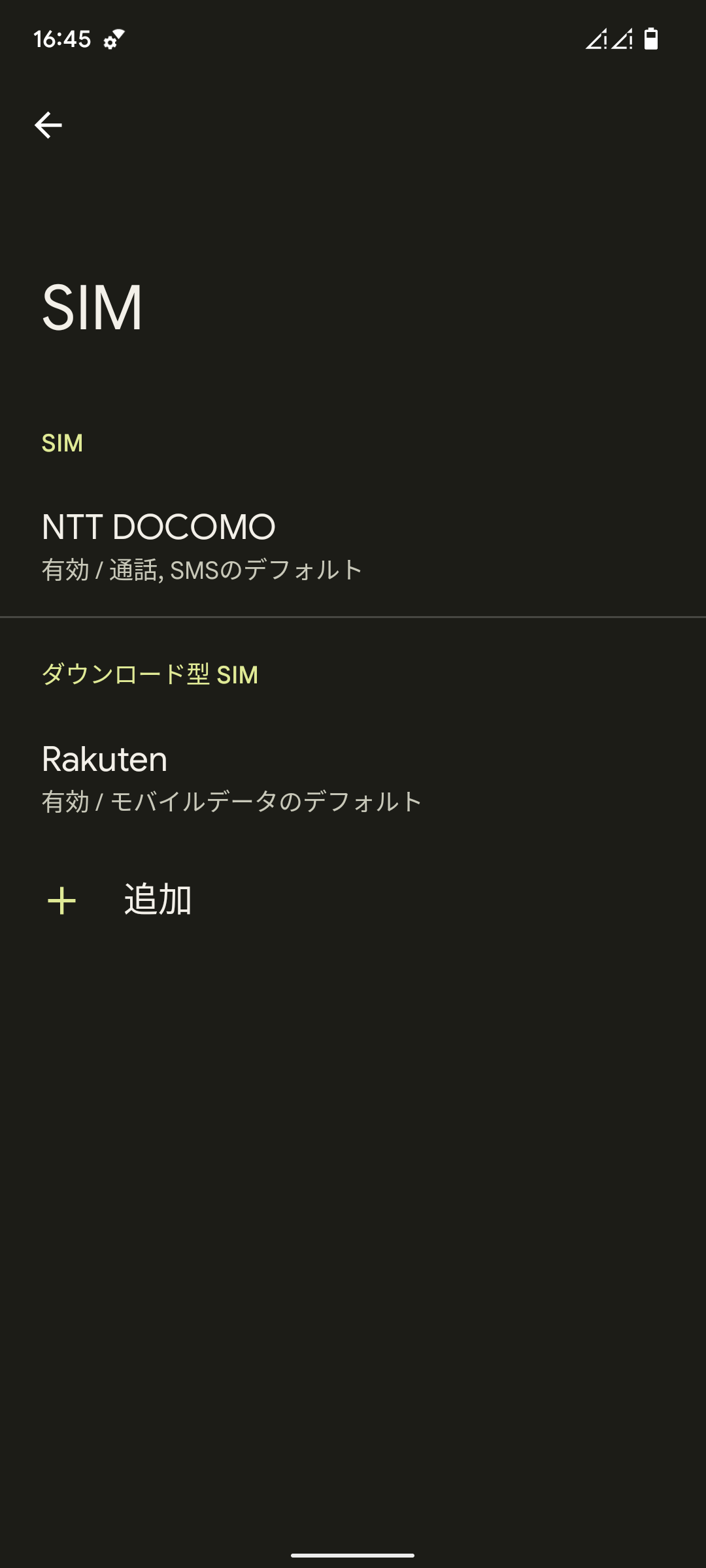Image resolution: width=706 pixels, height=1568 pixels.
Task: Open NTT DOCOMO SIM settings
Action: (x=203, y=546)
